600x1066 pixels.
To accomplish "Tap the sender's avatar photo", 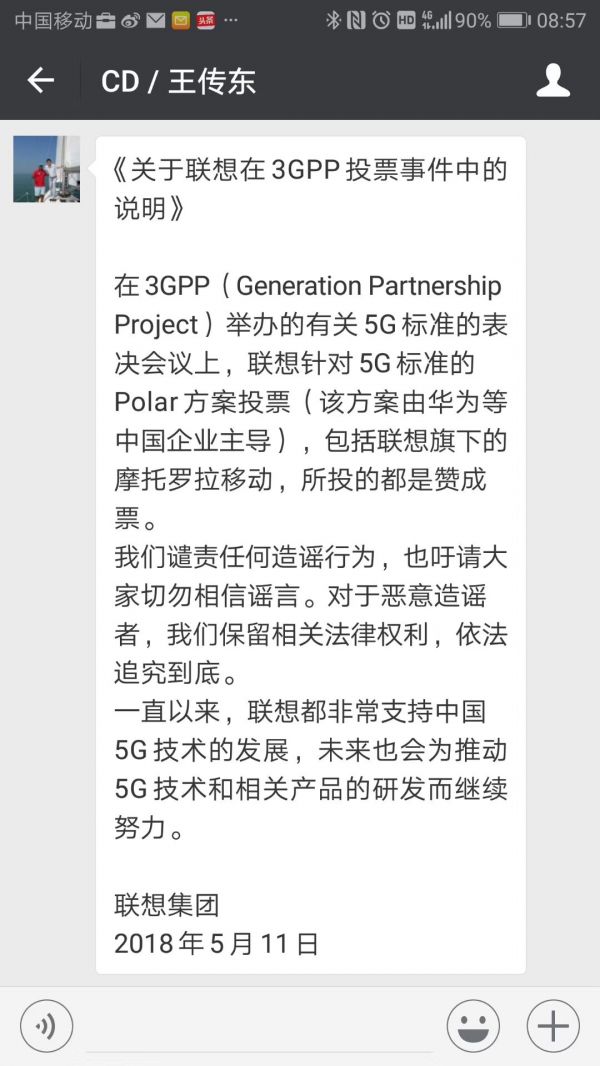I will (46, 169).
